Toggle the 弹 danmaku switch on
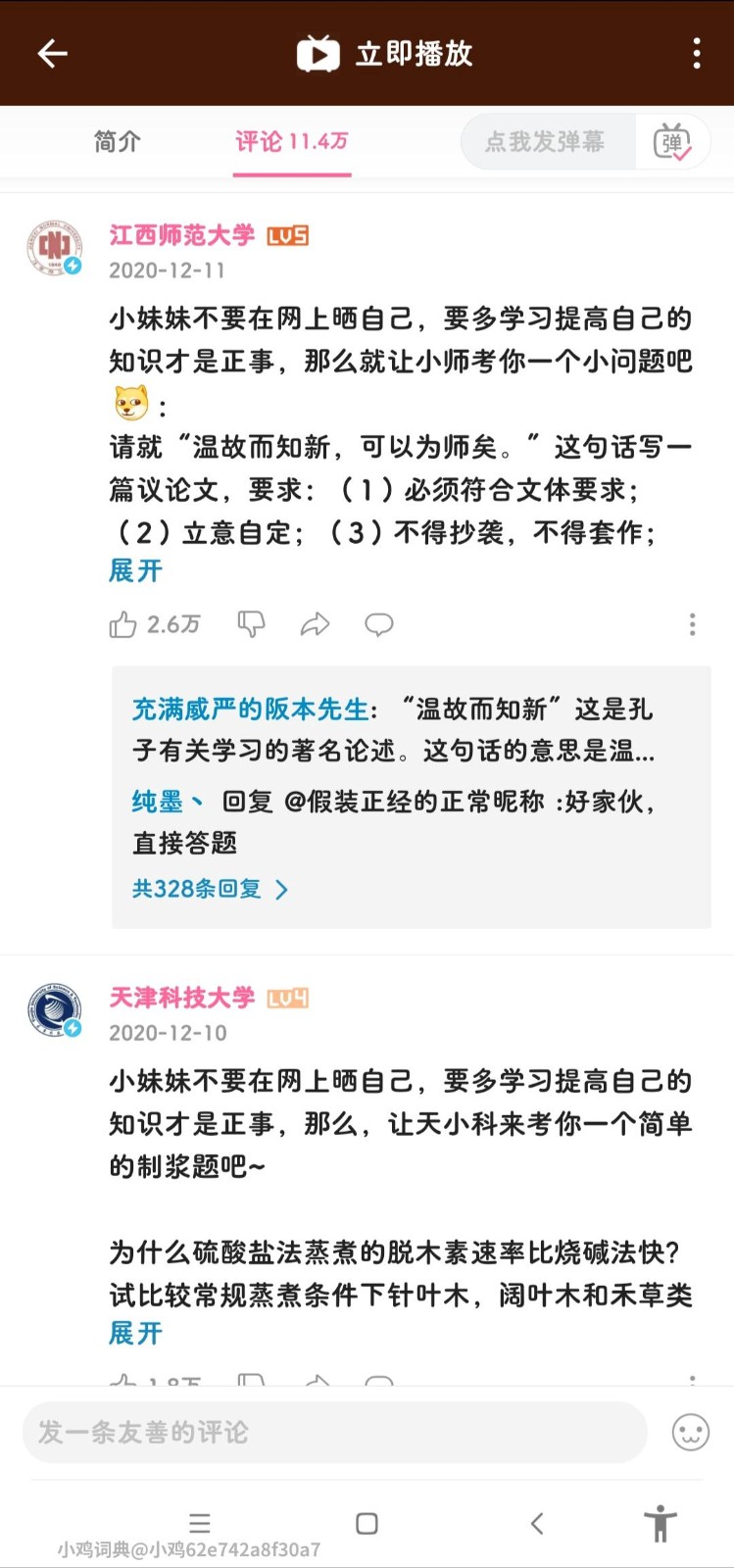 point(674,141)
